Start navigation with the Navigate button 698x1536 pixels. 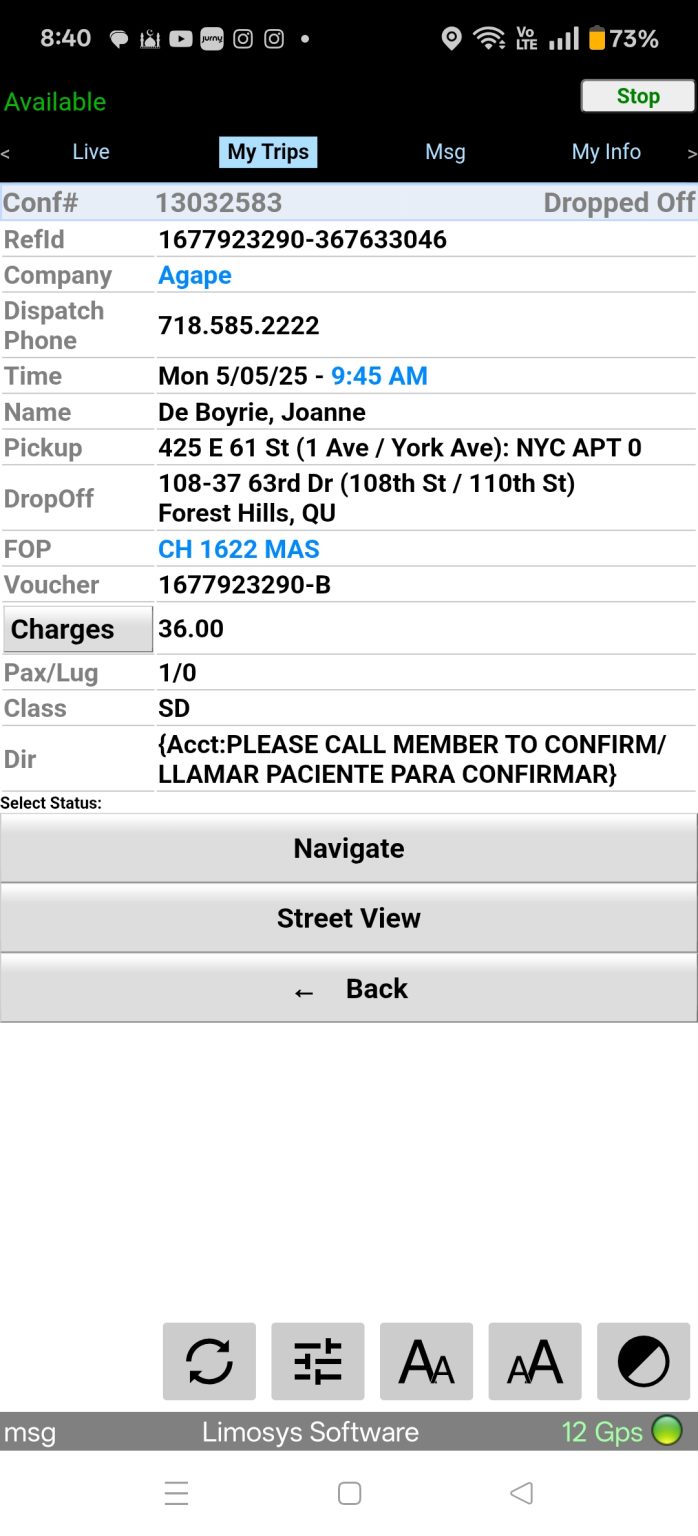point(349,848)
